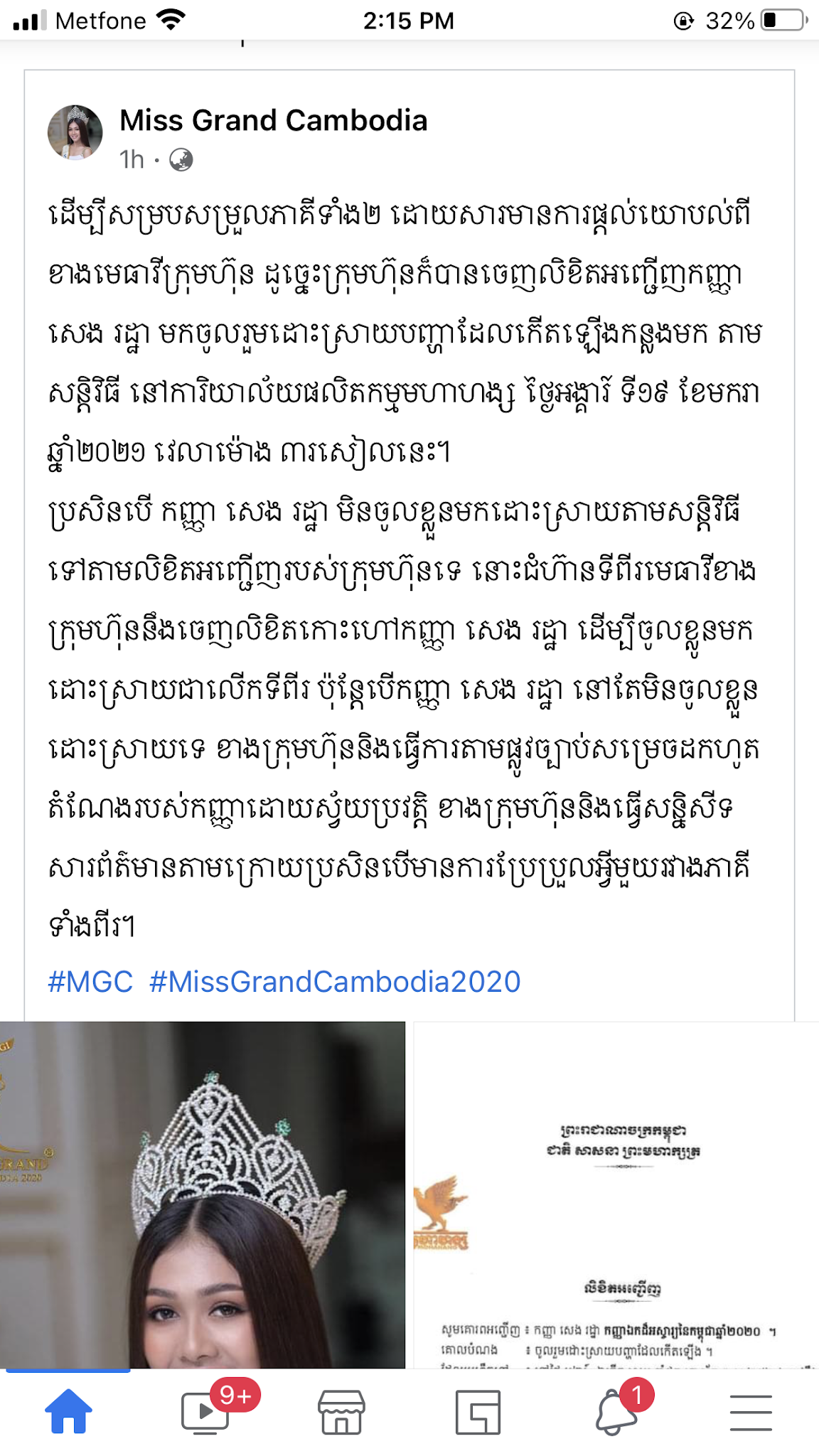Viewport: 819px width, 1456px height.
Task: Open the Marketplace tab
Action: [342, 1411]
